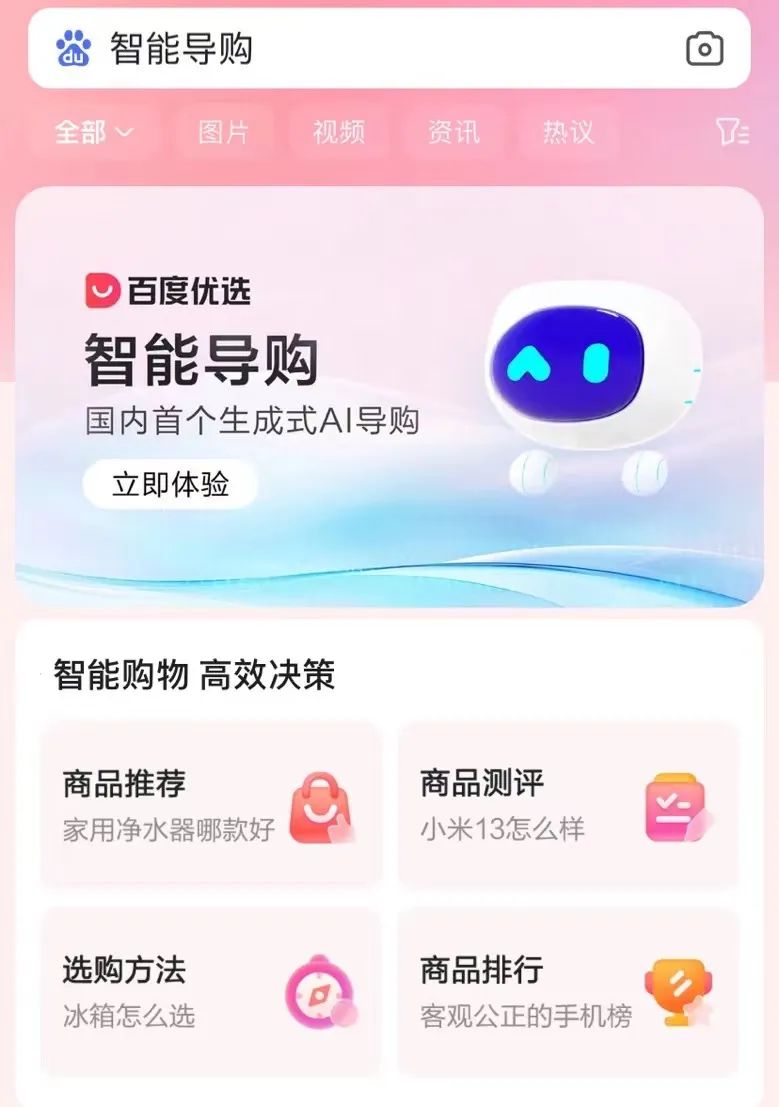Switch to the 图片 tab
Image resolution: width=779 pixels, height=1107 pixels.
tap(223, 132)
